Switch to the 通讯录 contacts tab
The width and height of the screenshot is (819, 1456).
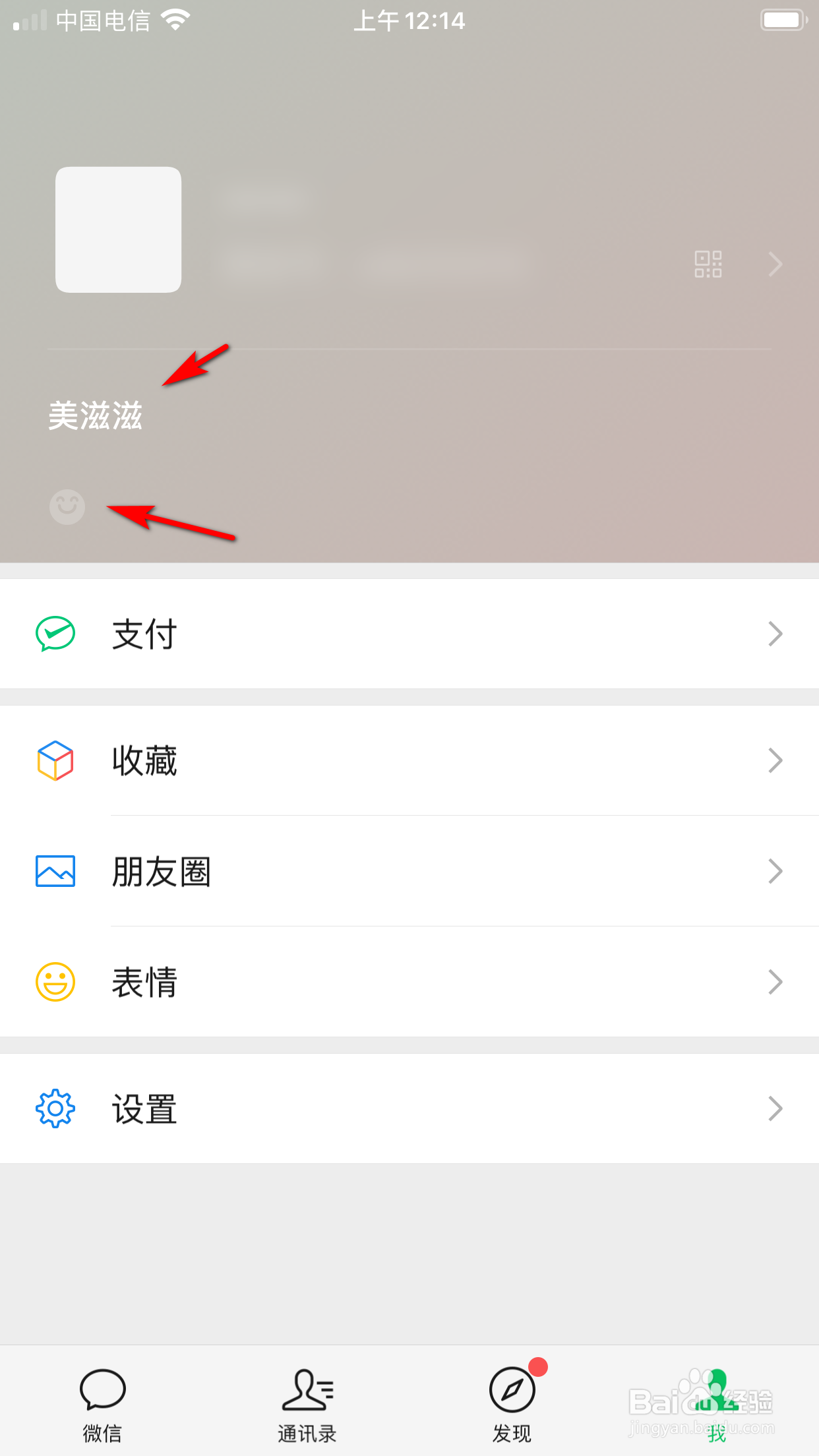click(307, 1405)
